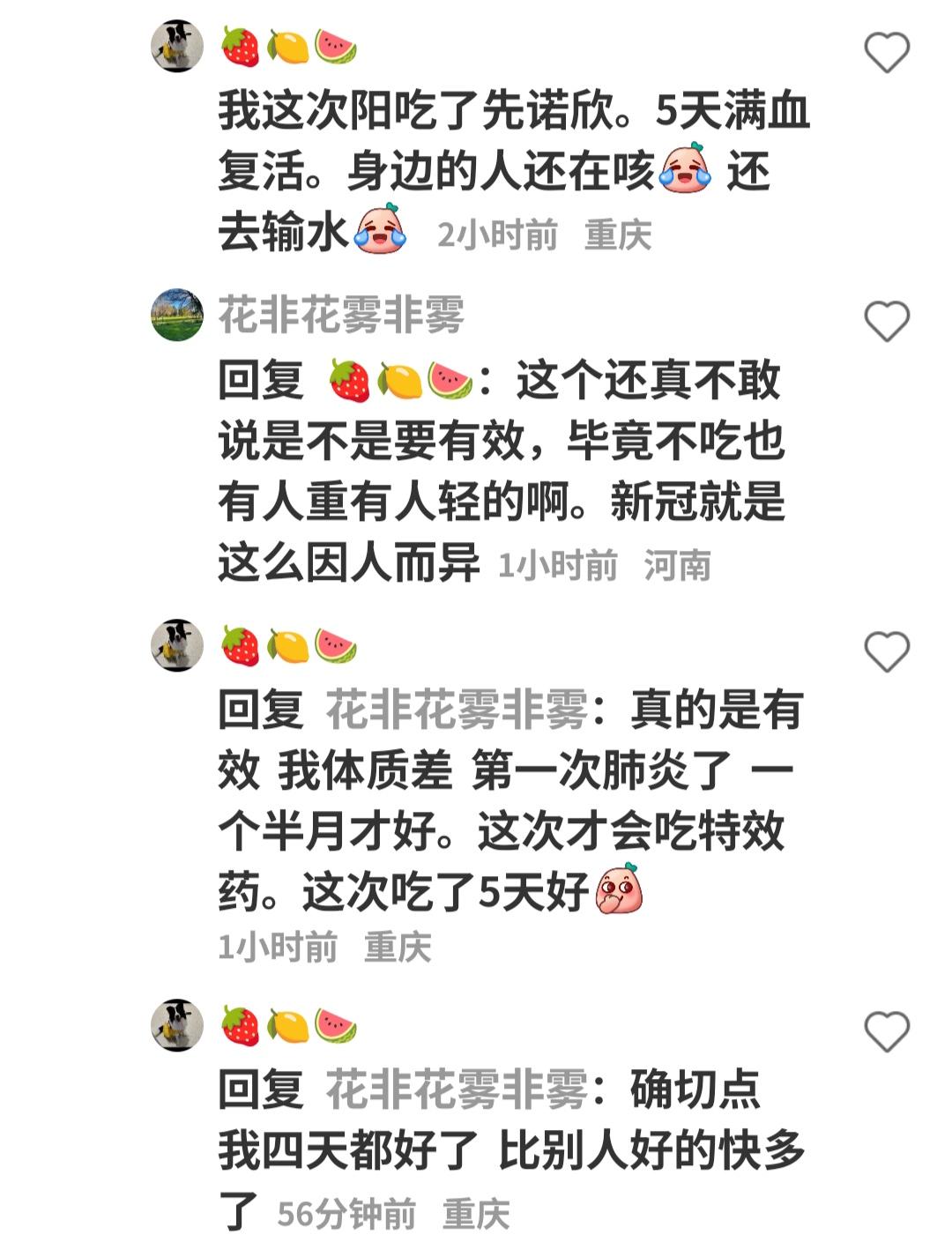Screen dimensions: 952x1242
Task: Tap 花非花雾非雾 mention in the 确切点 reply
Action: coord(456,1090)
